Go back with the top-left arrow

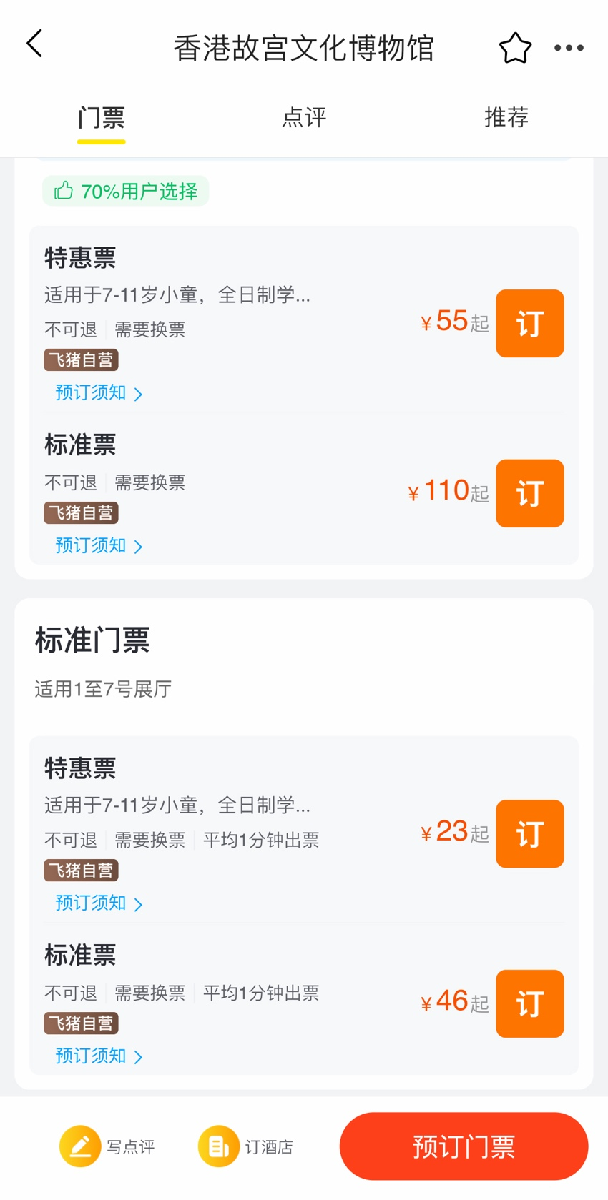[35, 44]
